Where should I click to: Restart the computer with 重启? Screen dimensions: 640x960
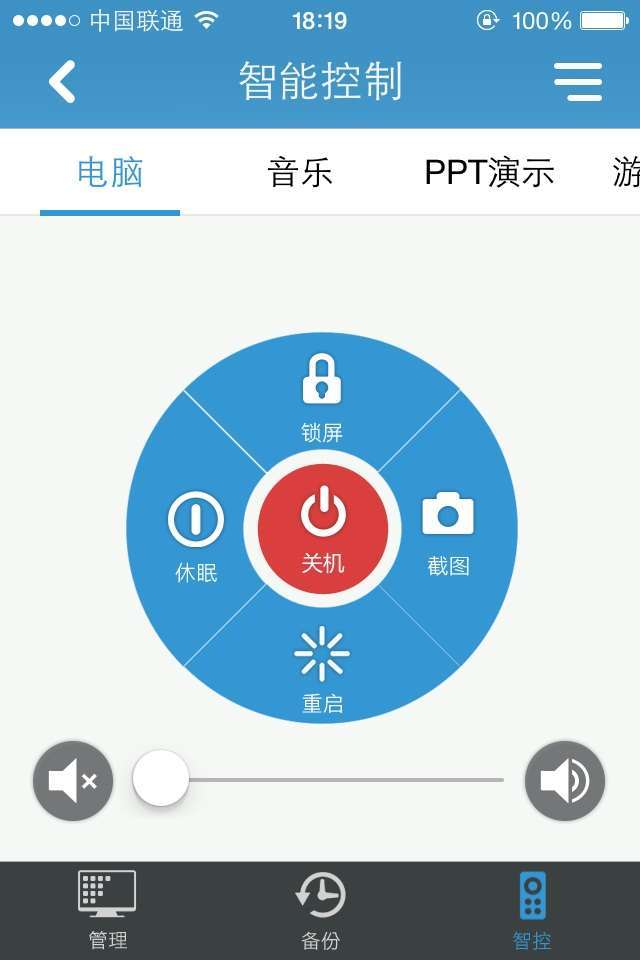[322, 670]
